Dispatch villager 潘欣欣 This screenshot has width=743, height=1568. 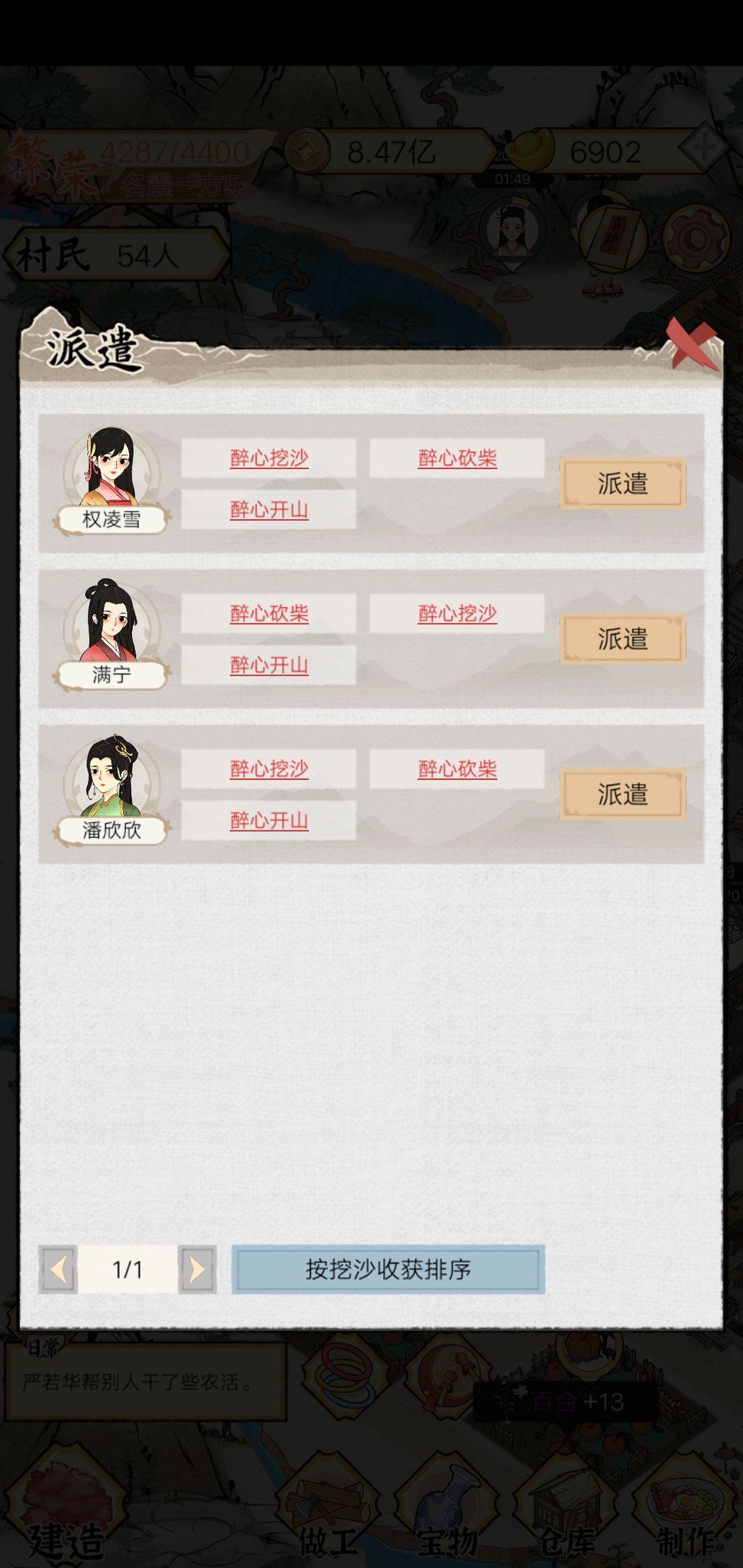[622, 794]
